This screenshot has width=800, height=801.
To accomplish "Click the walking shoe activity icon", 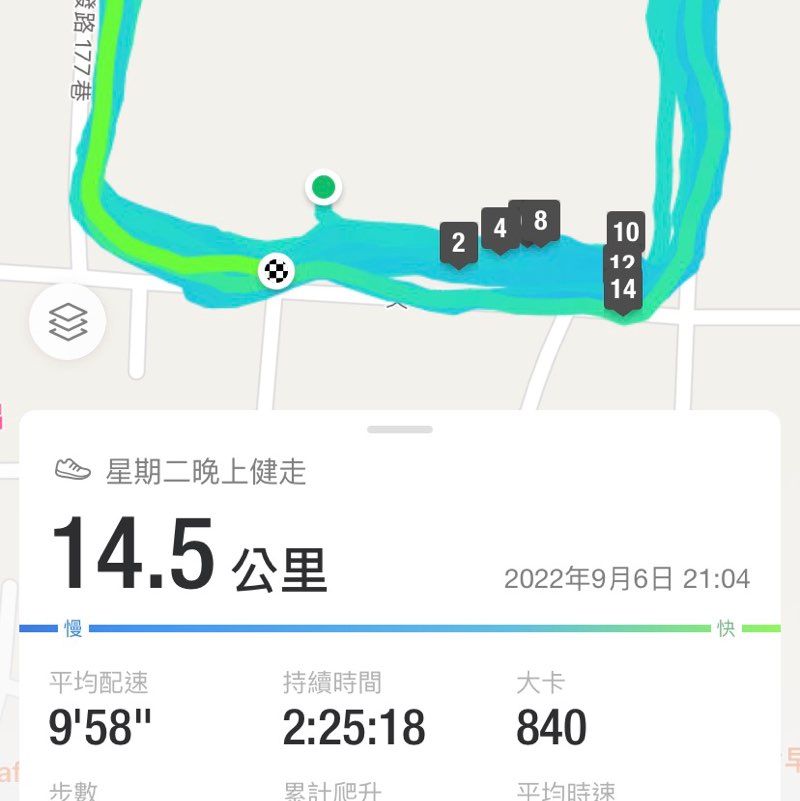I will point(69,467).
